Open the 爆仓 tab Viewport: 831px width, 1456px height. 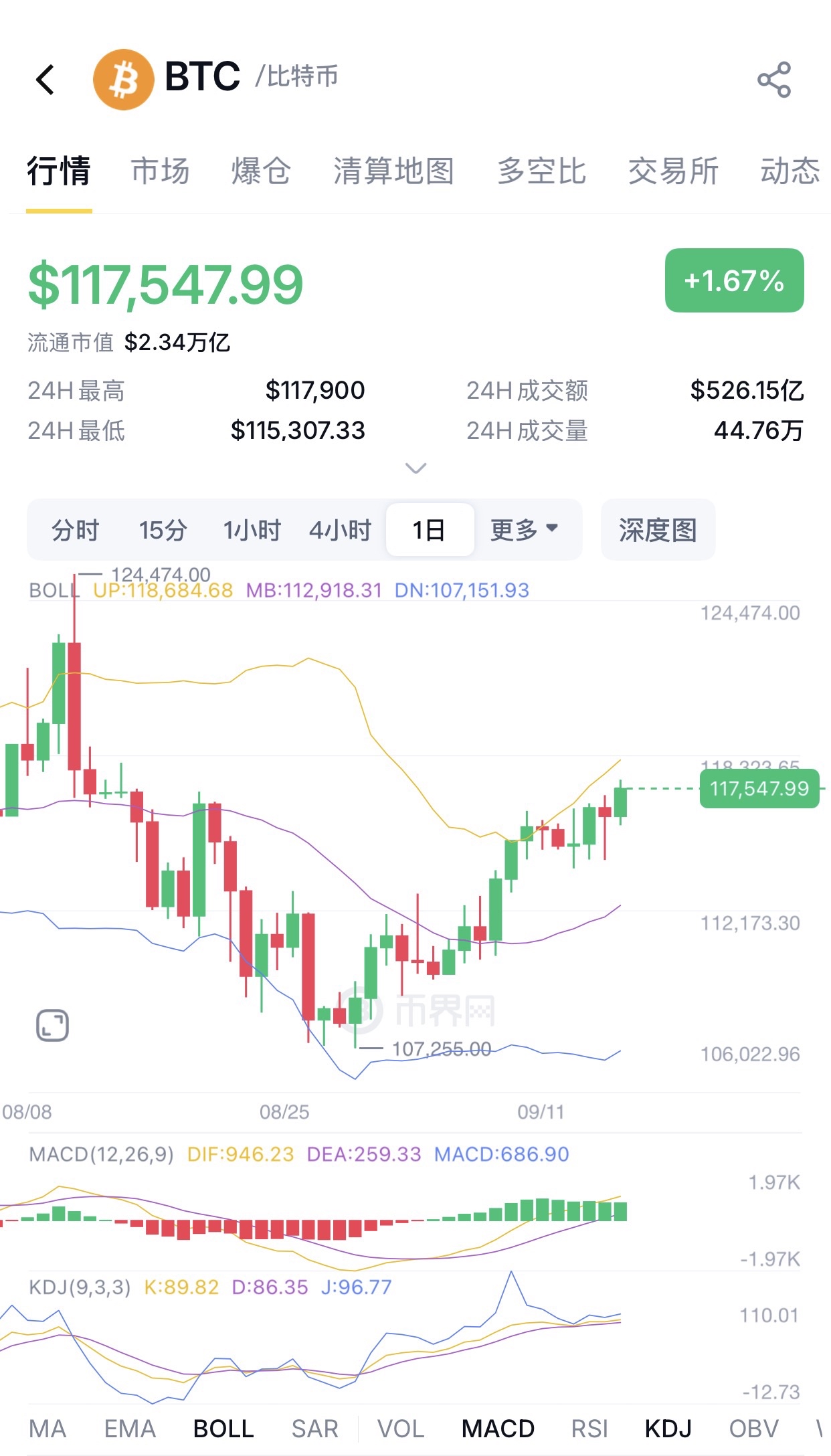coord(261,171)
